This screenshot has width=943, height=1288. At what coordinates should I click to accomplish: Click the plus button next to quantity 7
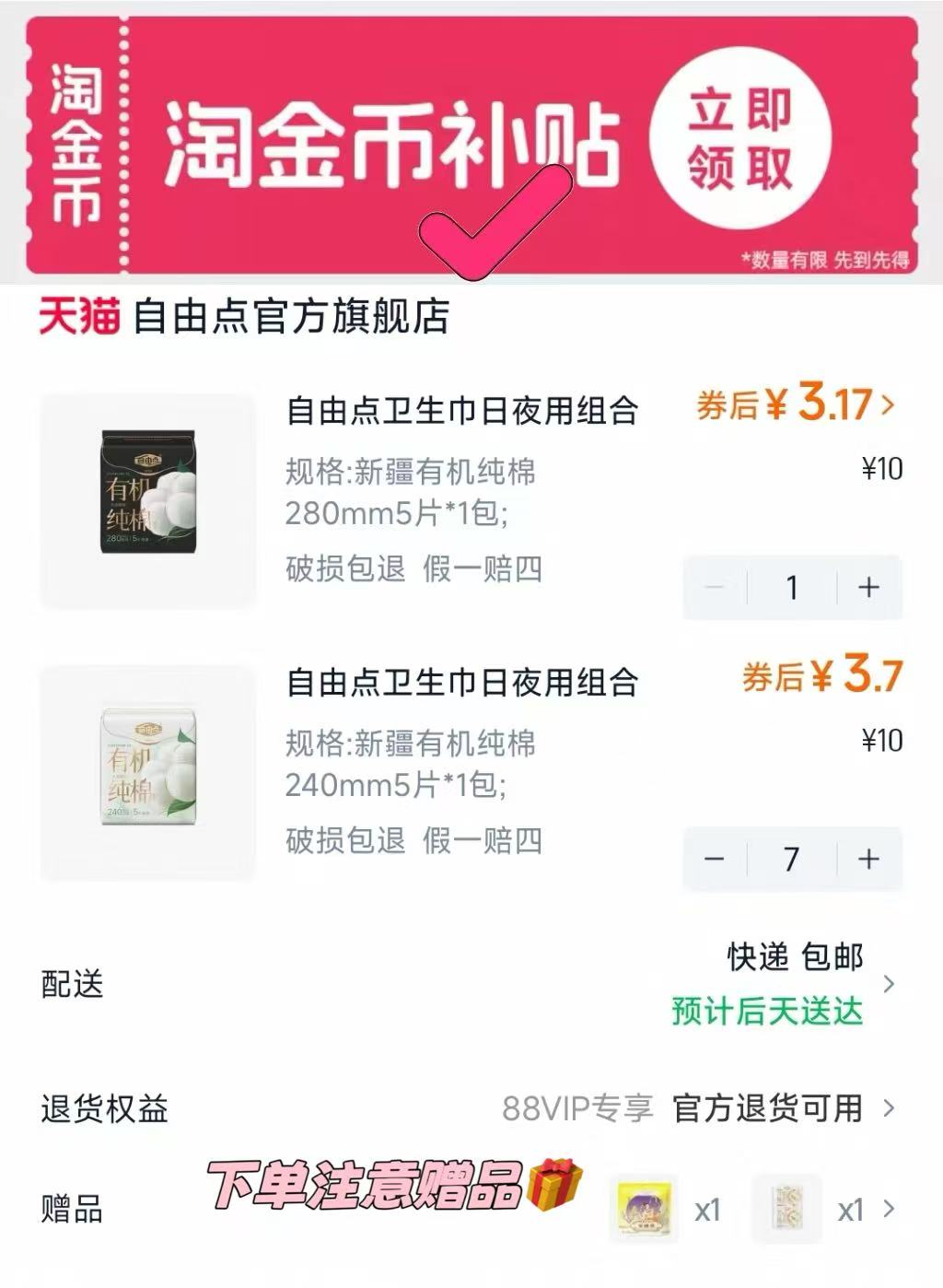click(x=867, y=859)
